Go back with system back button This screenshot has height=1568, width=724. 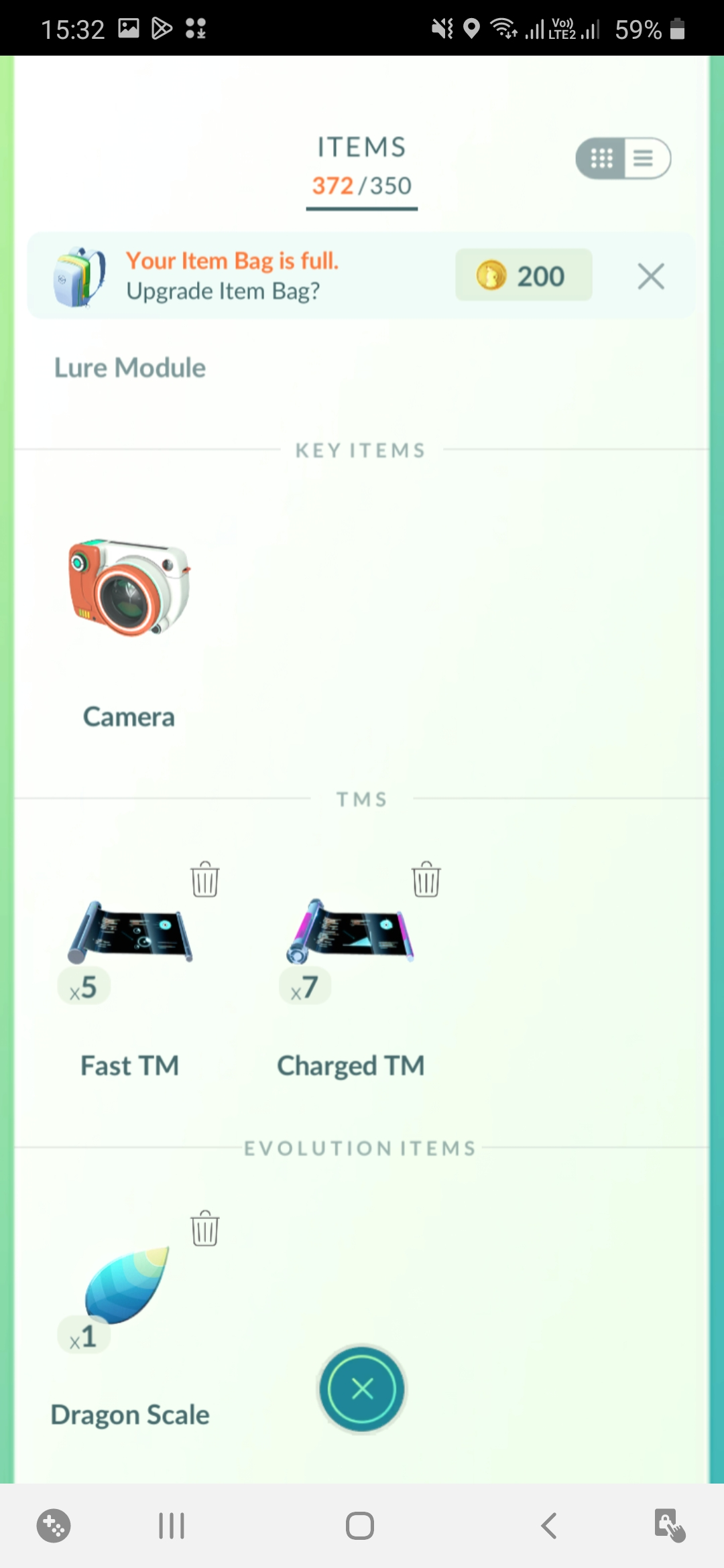pyautogui.click(x=549, y=1526)
